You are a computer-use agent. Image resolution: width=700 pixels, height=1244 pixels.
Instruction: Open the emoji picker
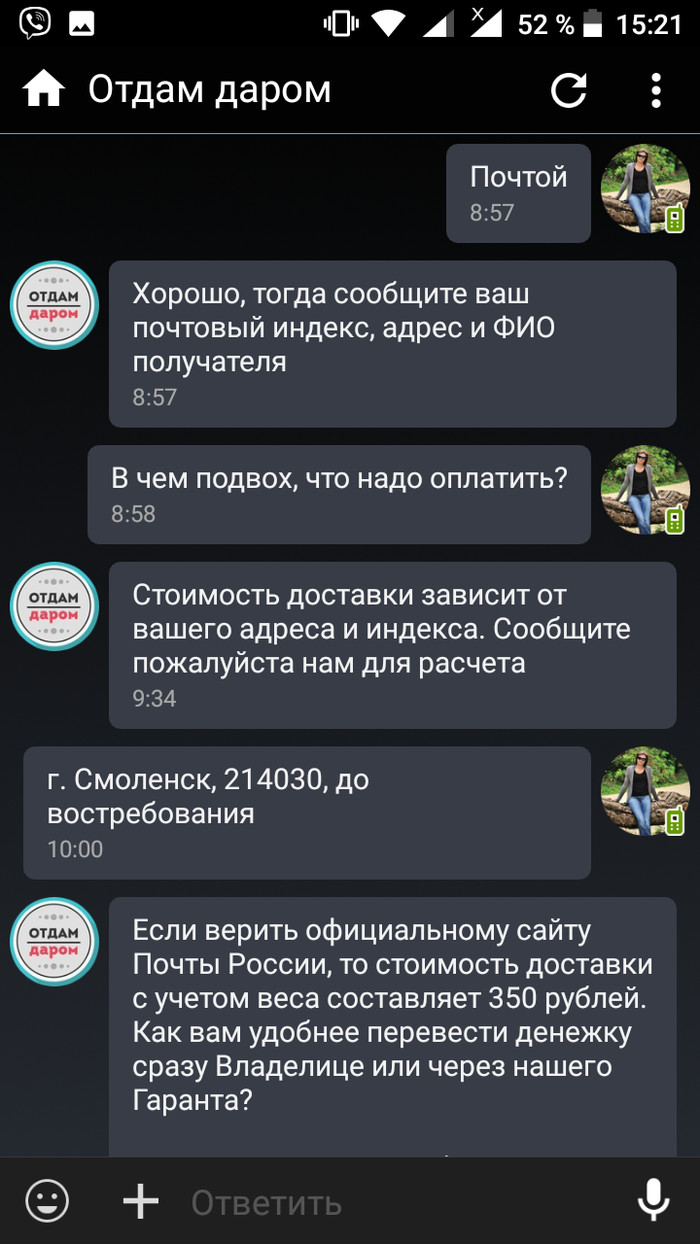(46, 1200)
